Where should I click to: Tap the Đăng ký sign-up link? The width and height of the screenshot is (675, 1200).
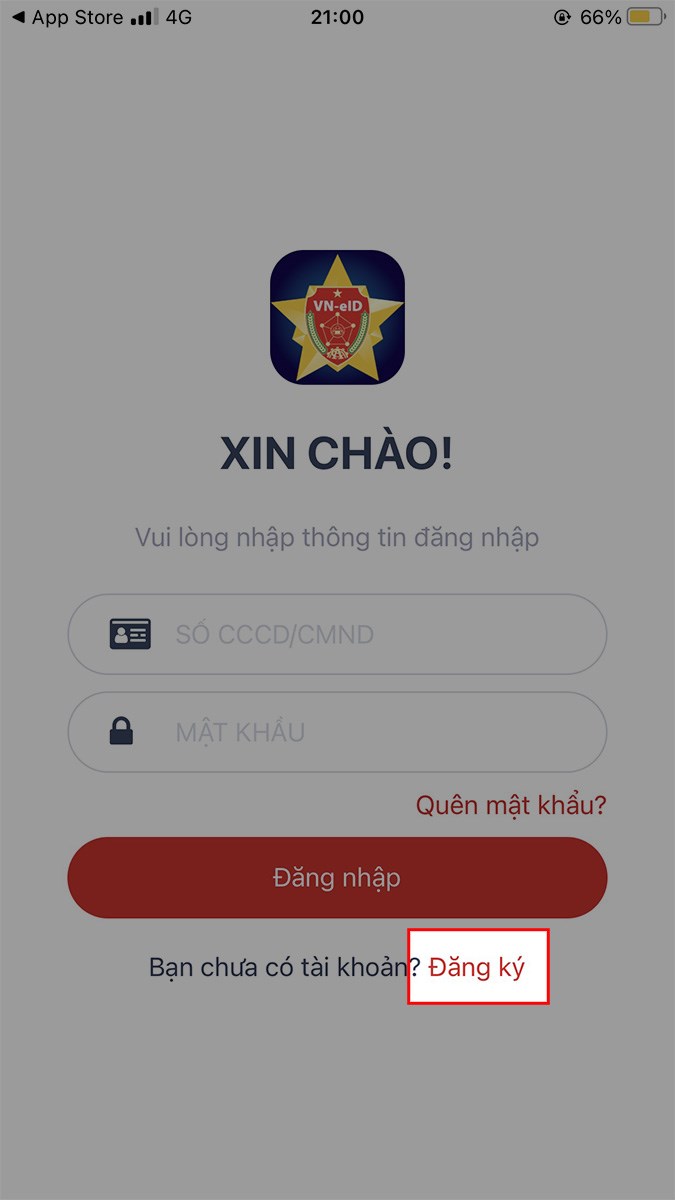point(477,967)
